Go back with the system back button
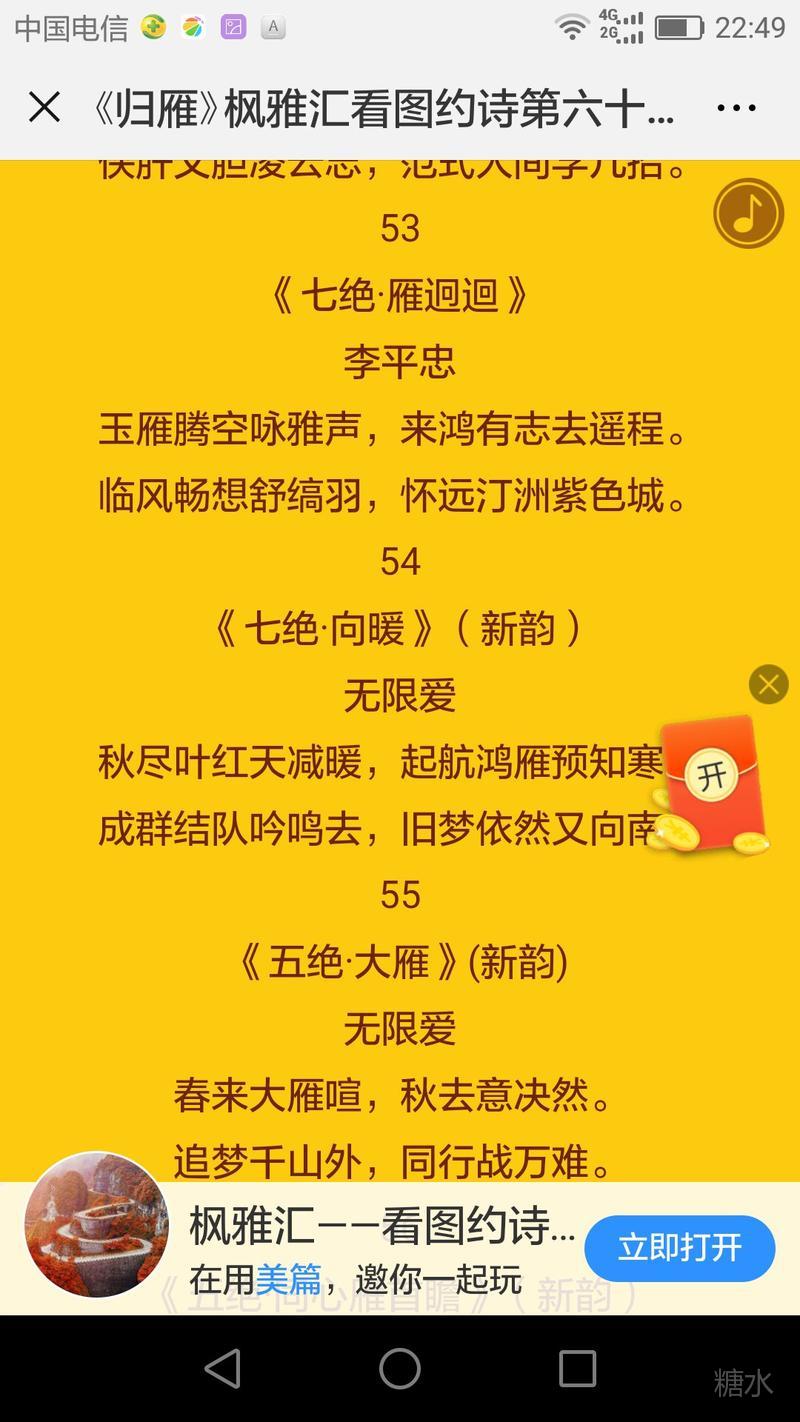Screen dimensions: 800x1422 pyautogui.click(x=222, y=1368)
